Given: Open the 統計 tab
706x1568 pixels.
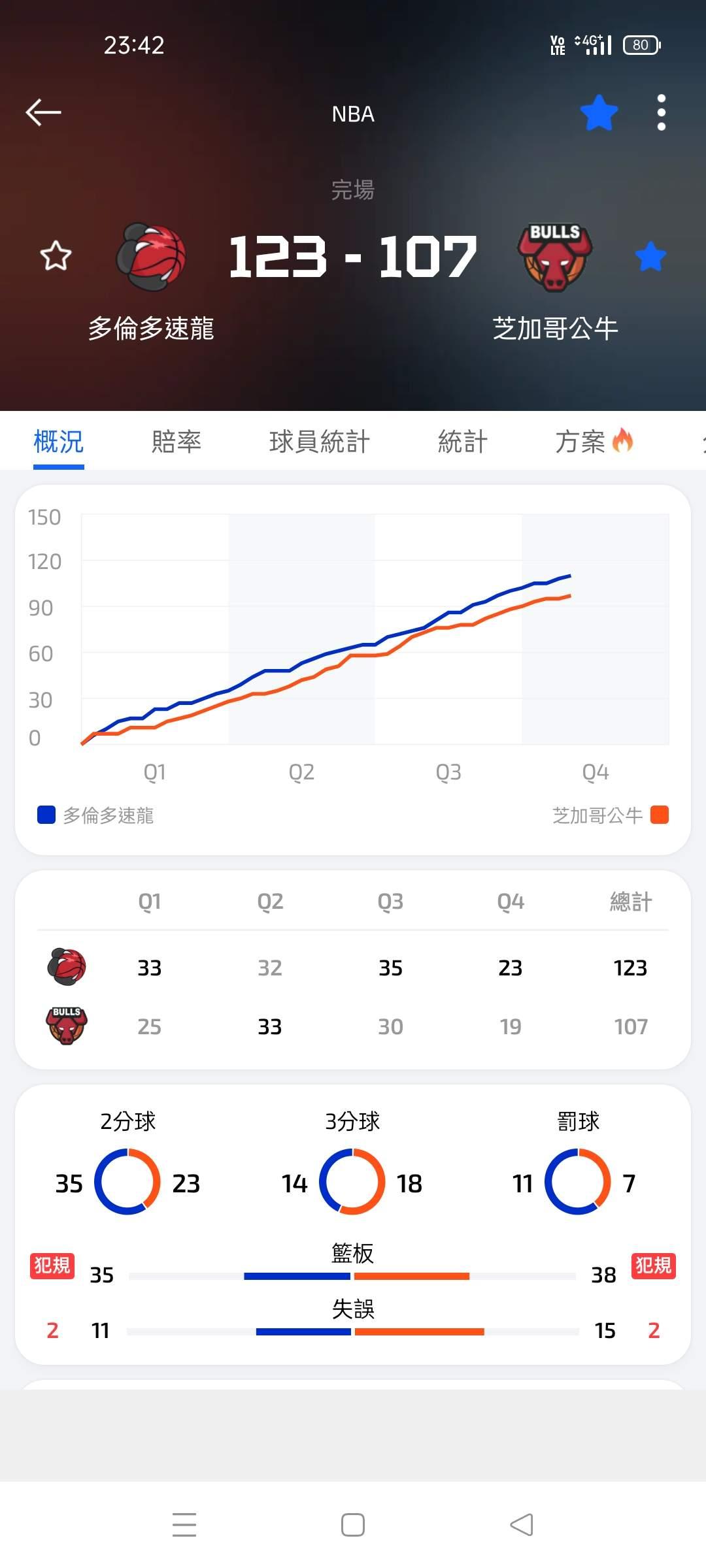Looking at the screenshot, I should 463,442.
